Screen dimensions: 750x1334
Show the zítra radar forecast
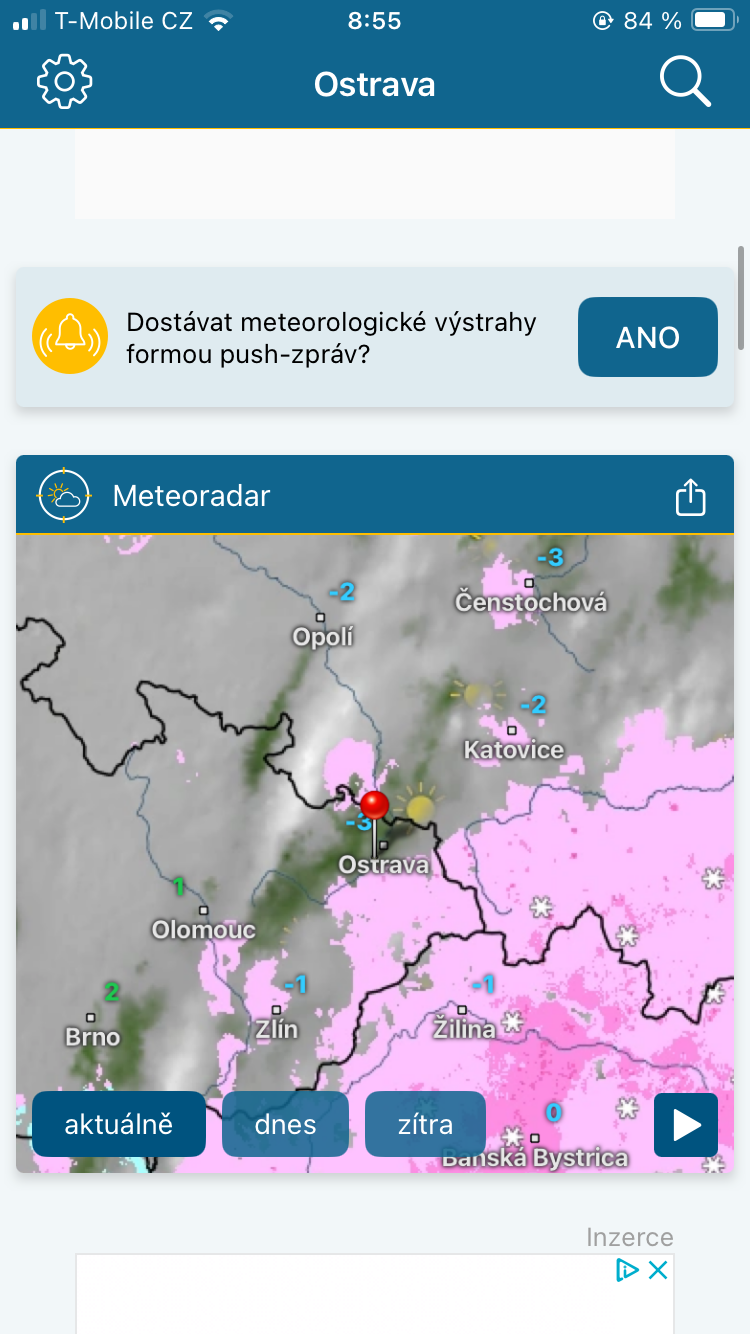(x=425, y=1124)
